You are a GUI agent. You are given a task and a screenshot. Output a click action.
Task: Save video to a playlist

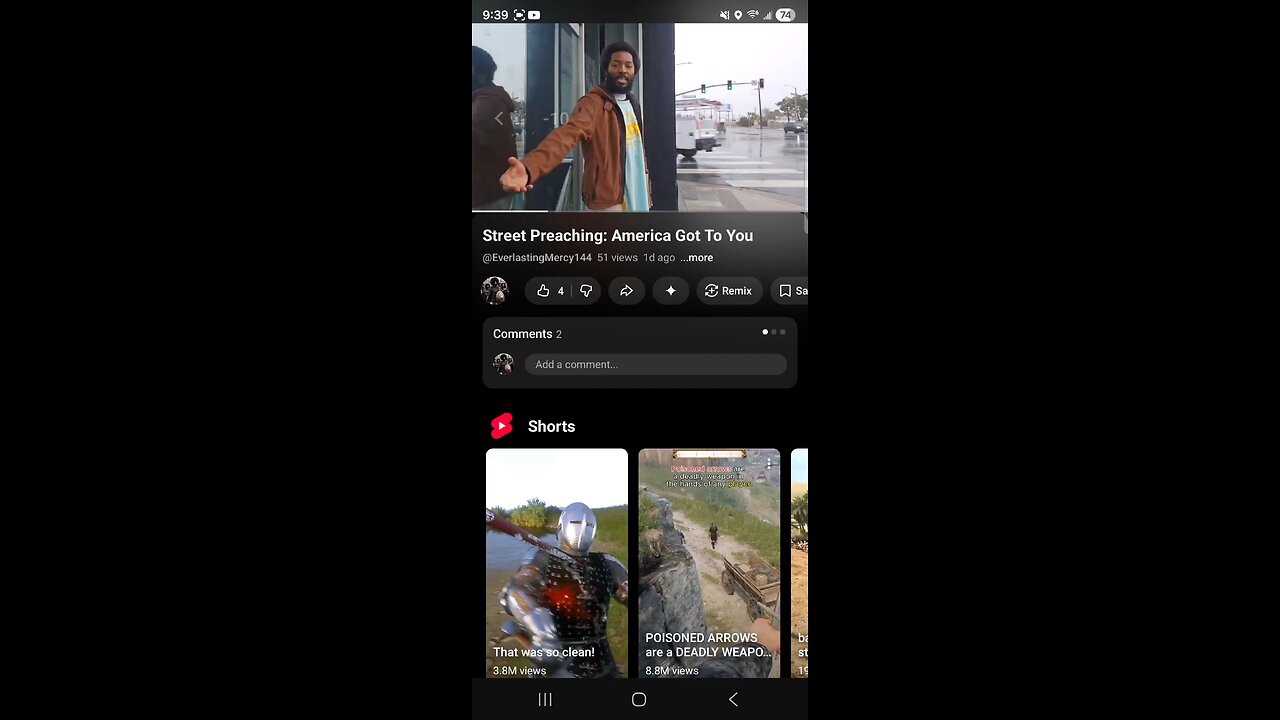tap(793, 291)
